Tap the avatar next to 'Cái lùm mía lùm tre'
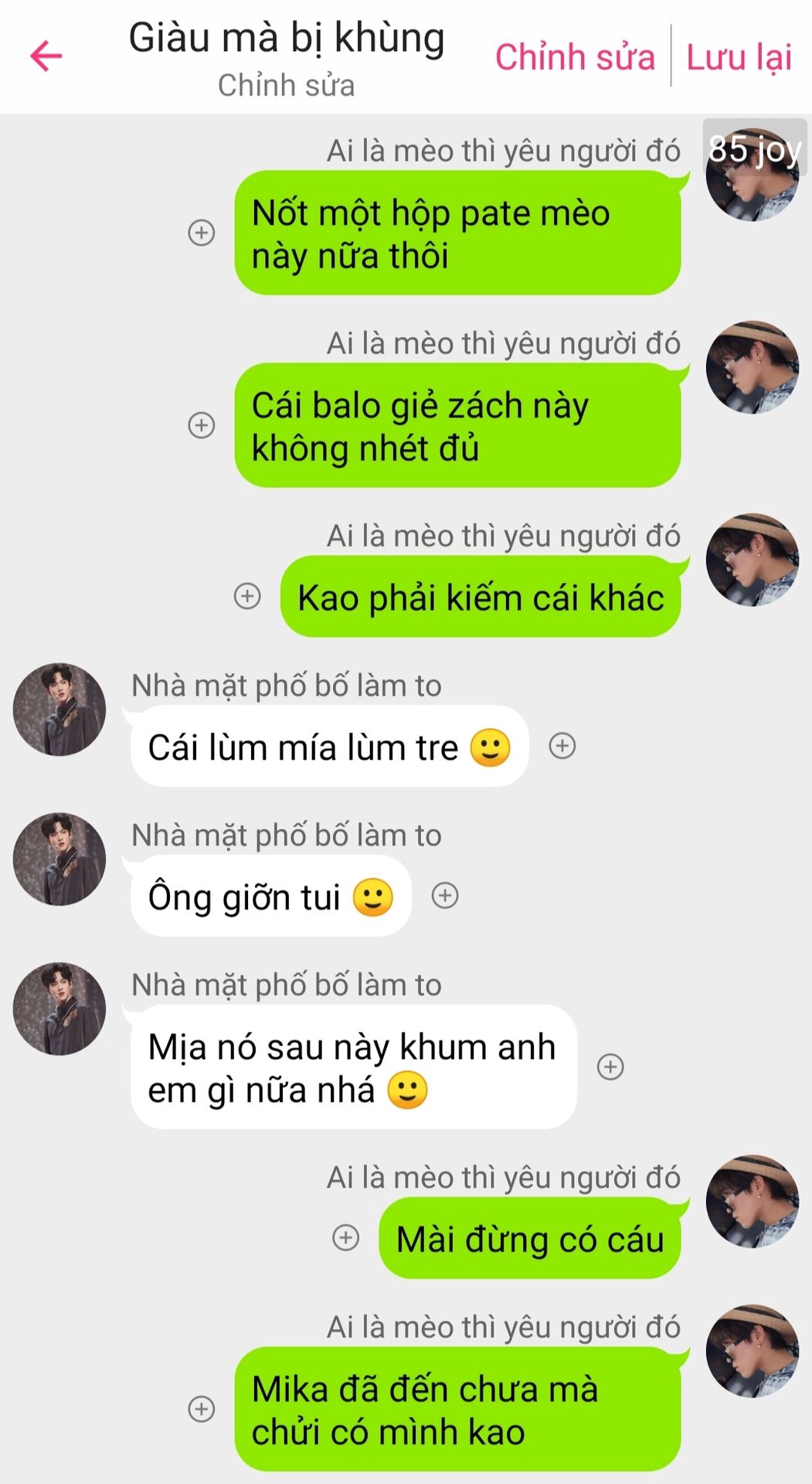 [x=59, y=709]
